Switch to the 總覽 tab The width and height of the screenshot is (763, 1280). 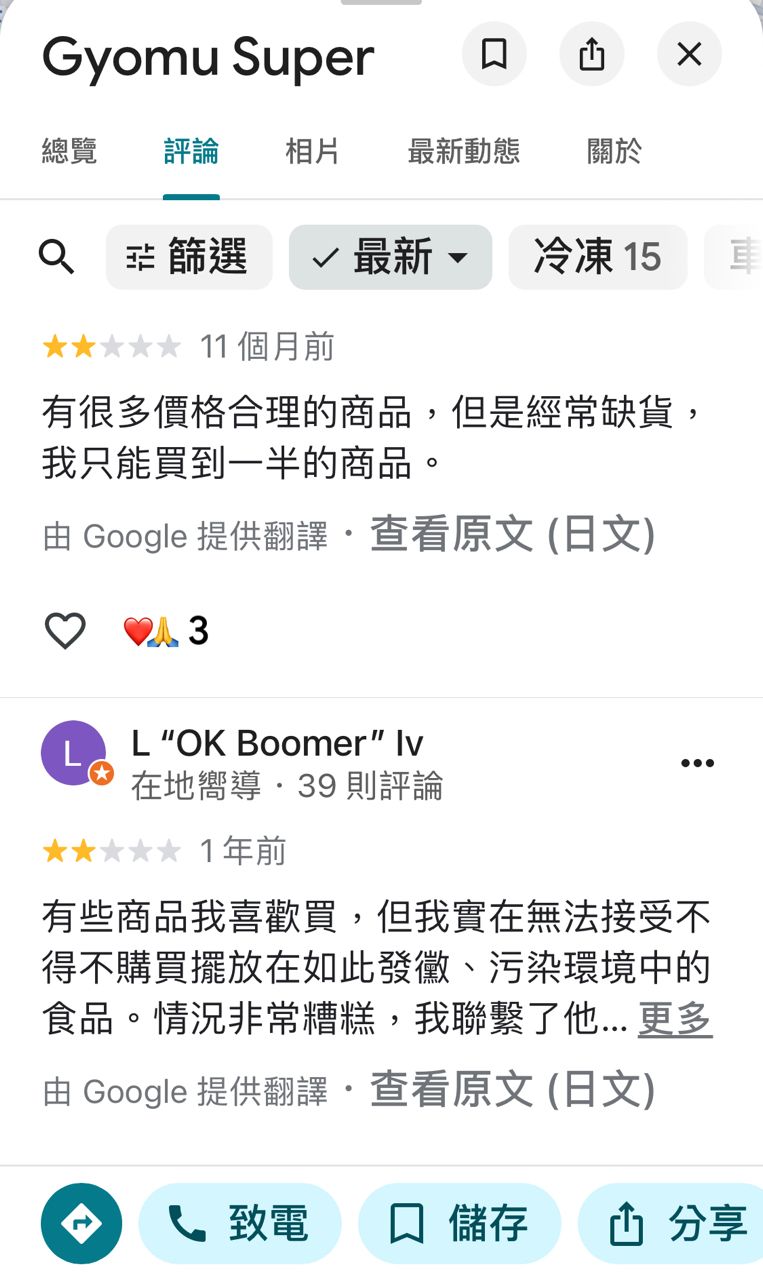69,152
